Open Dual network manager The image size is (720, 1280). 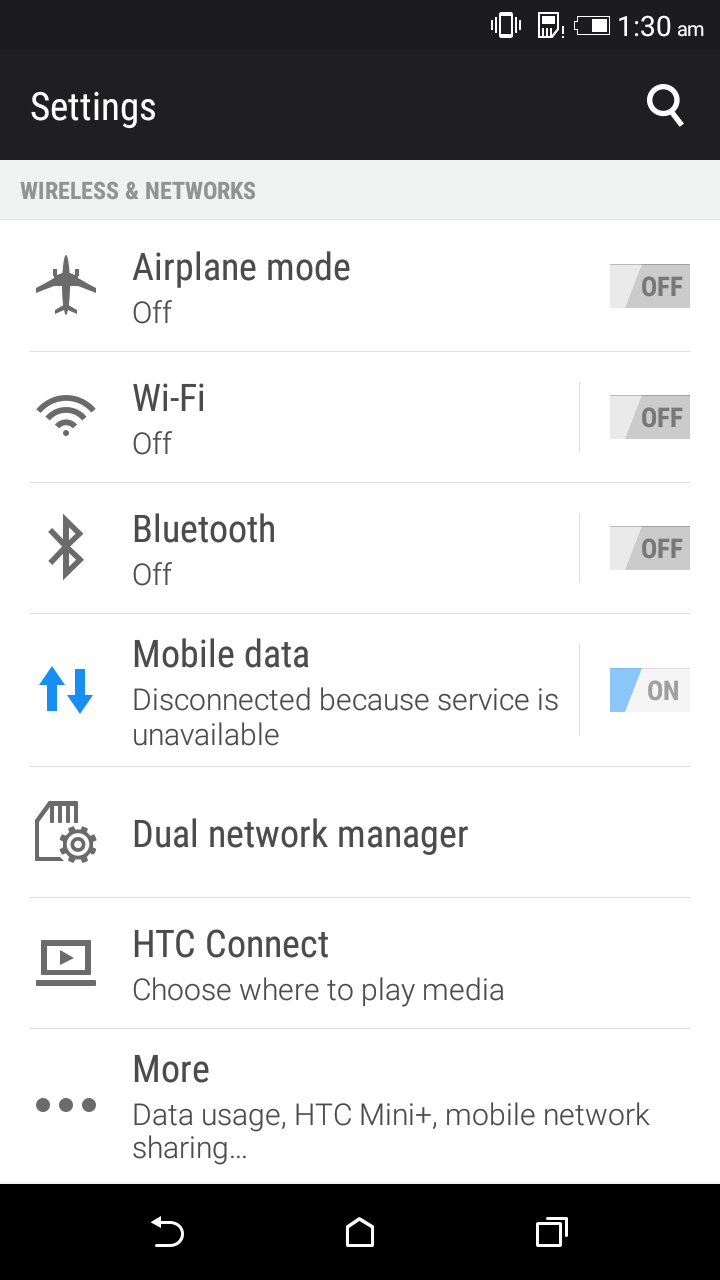tap(360, 833)
